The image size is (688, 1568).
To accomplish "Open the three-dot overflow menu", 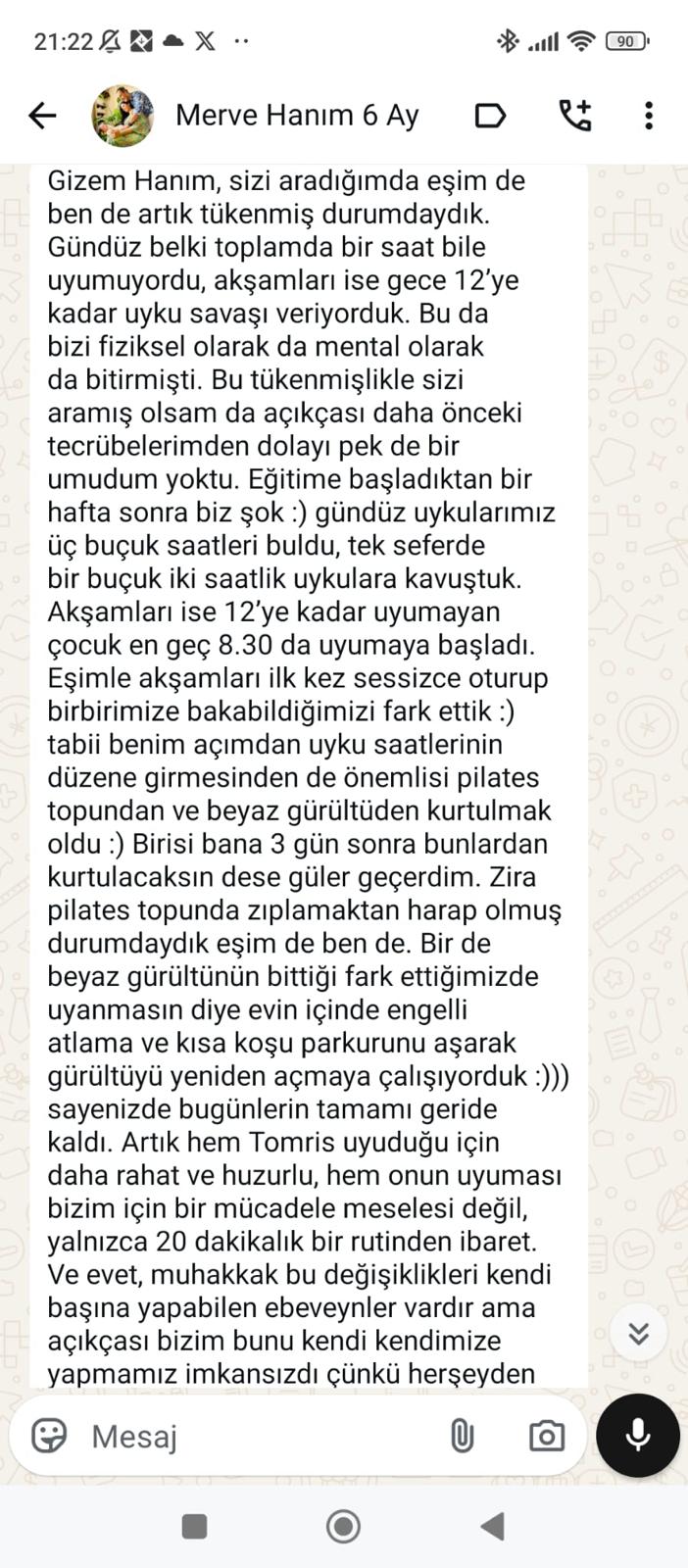I will click(x=648, y=116).
